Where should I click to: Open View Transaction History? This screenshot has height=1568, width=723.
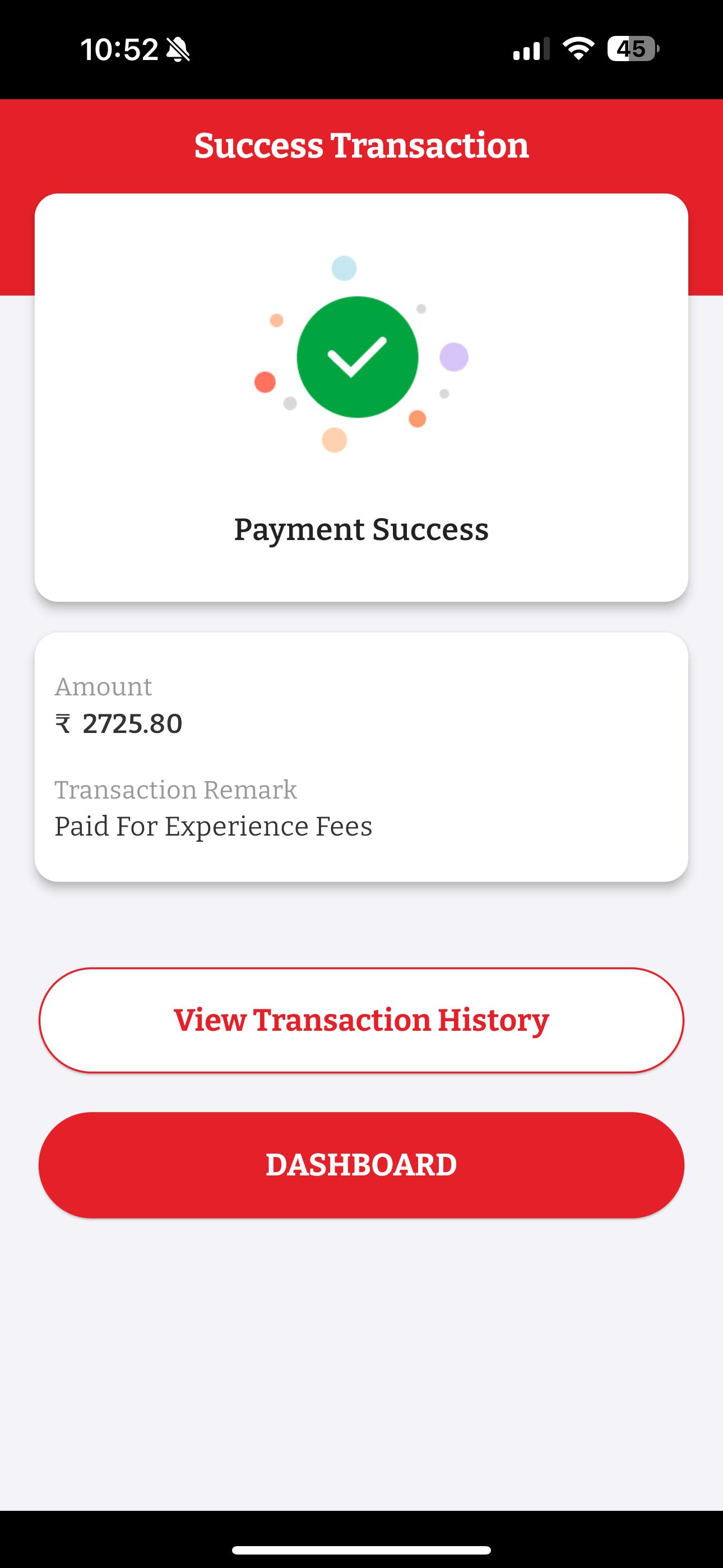coord(361,1020)
